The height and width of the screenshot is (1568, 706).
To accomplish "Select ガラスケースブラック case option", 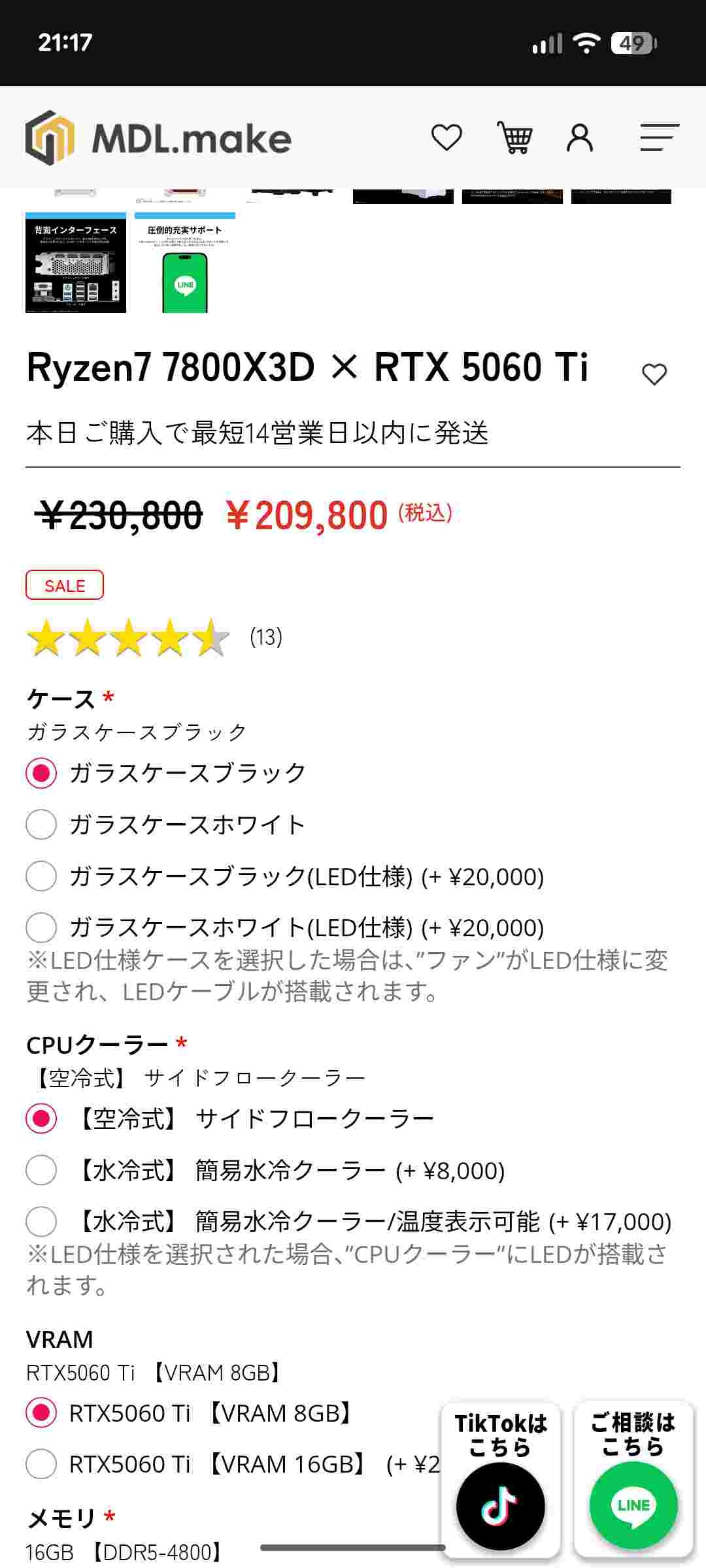I will pyautogui.click(x=41, y=773).
